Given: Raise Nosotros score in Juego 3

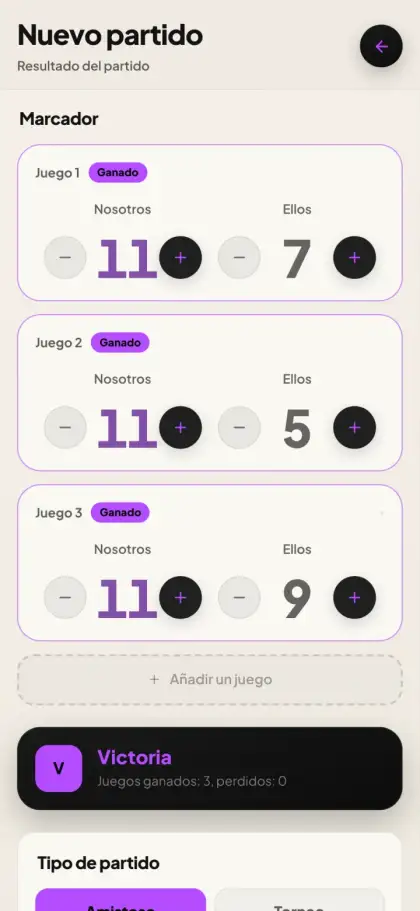Looking at the screenshot, I should pyautogui.click(x=181, y=598).
